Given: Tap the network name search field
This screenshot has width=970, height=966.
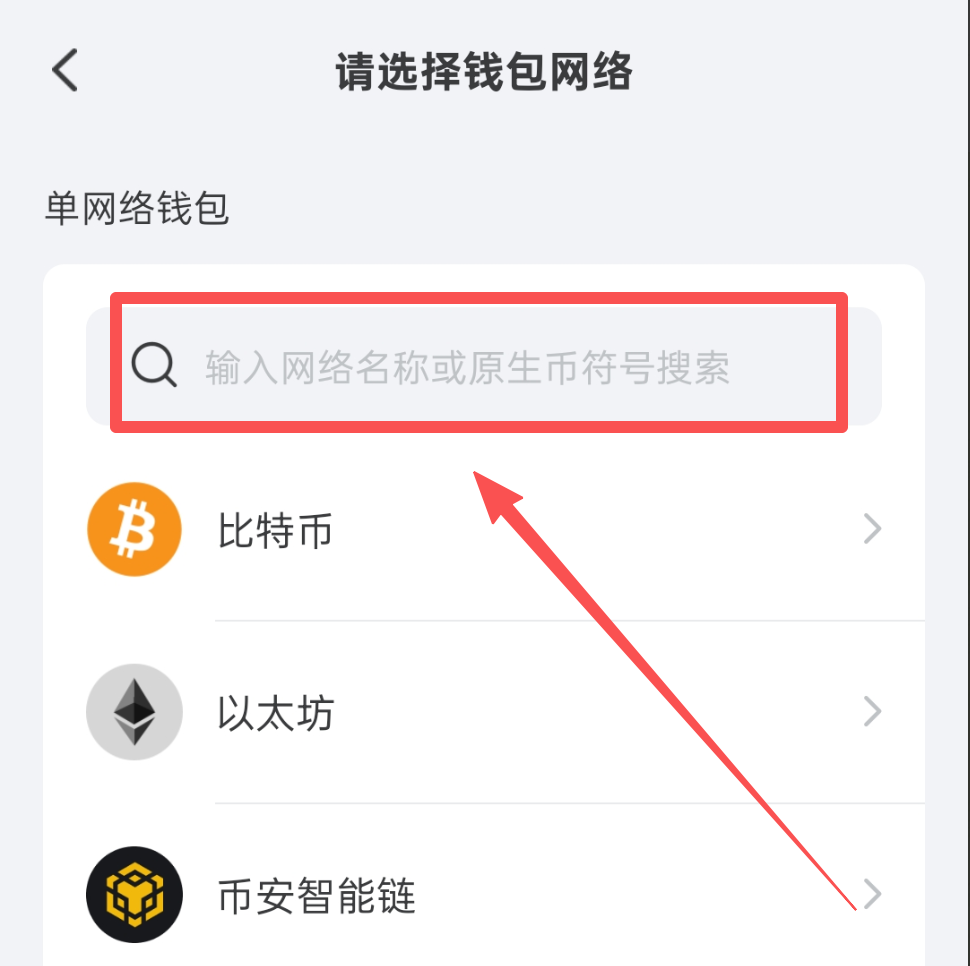Looking at the screenshot, I should [480, 367].
